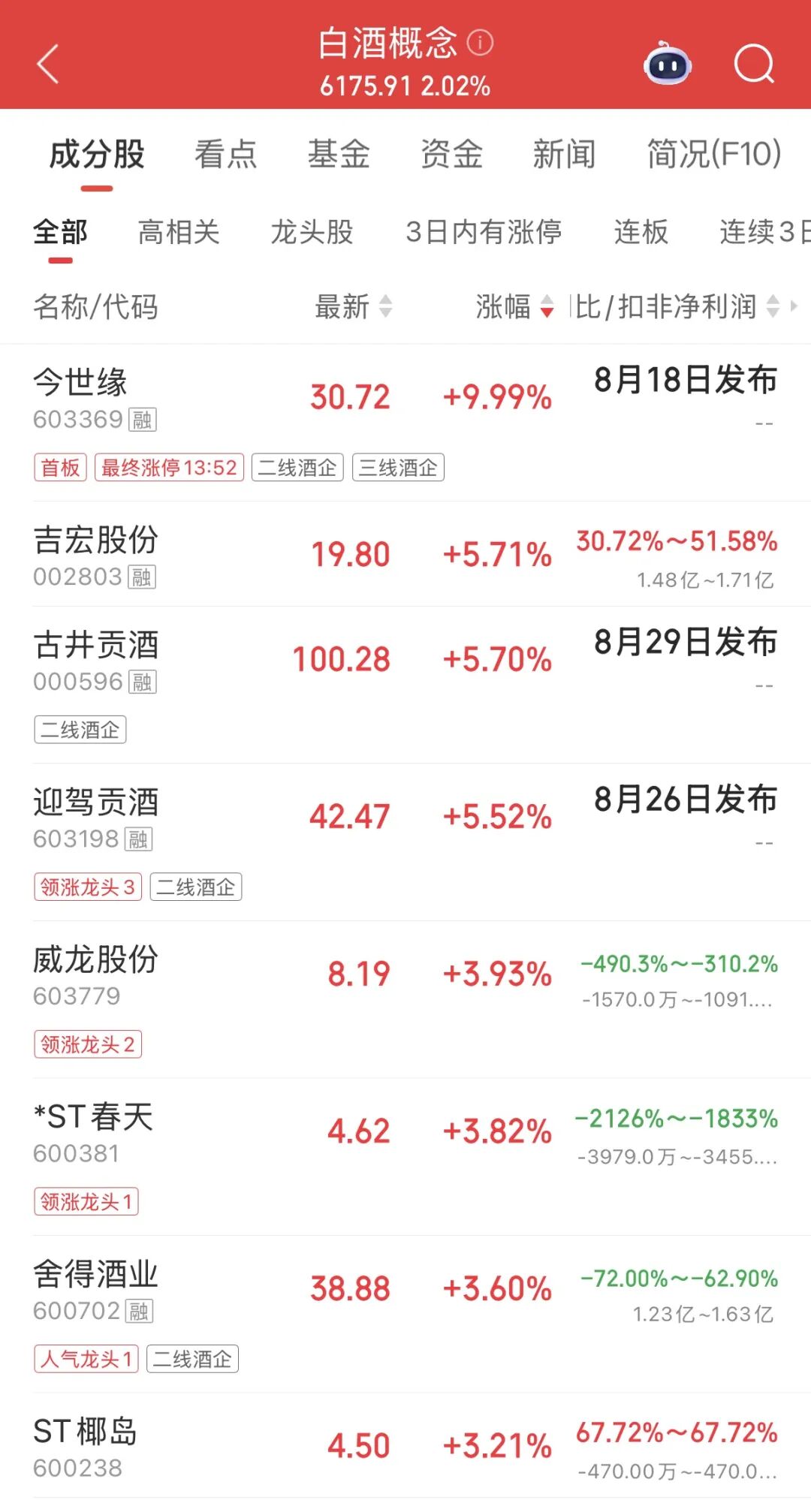Switch to the 看点 tab

[x=226, y=154]
